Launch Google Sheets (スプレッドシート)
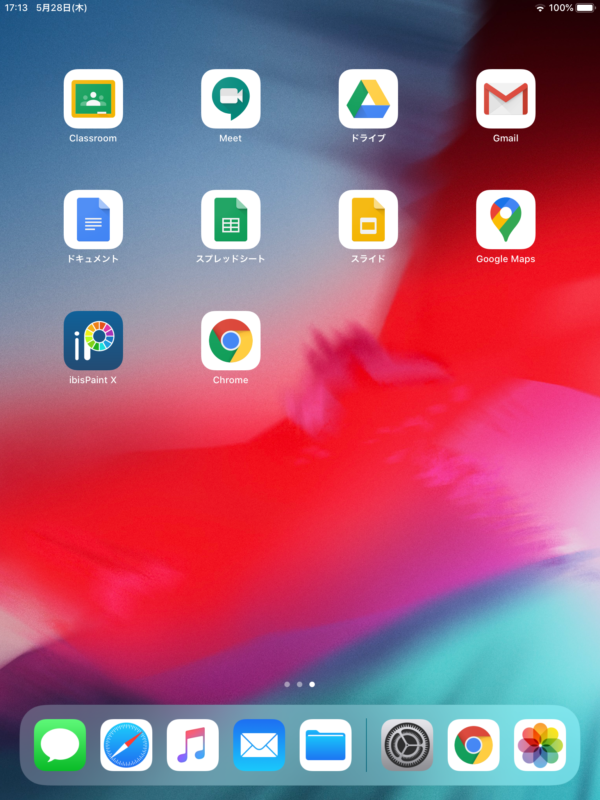600x800 pixels. pyautogui.click(x=230, y=219)
